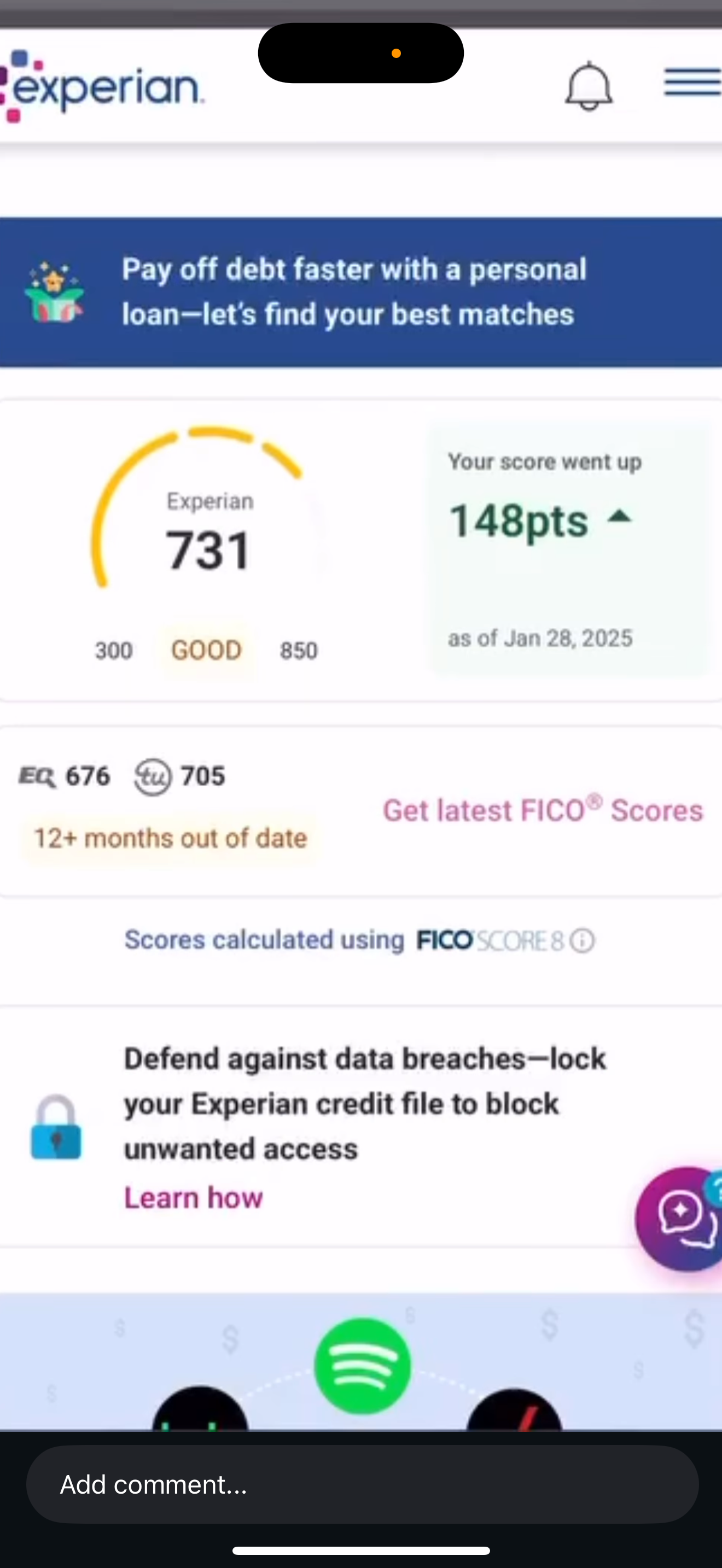Viewport: 722px width, 1568px height.
Task: Tap Get latest FICO Scores
Action: click(x=543, y=810)
